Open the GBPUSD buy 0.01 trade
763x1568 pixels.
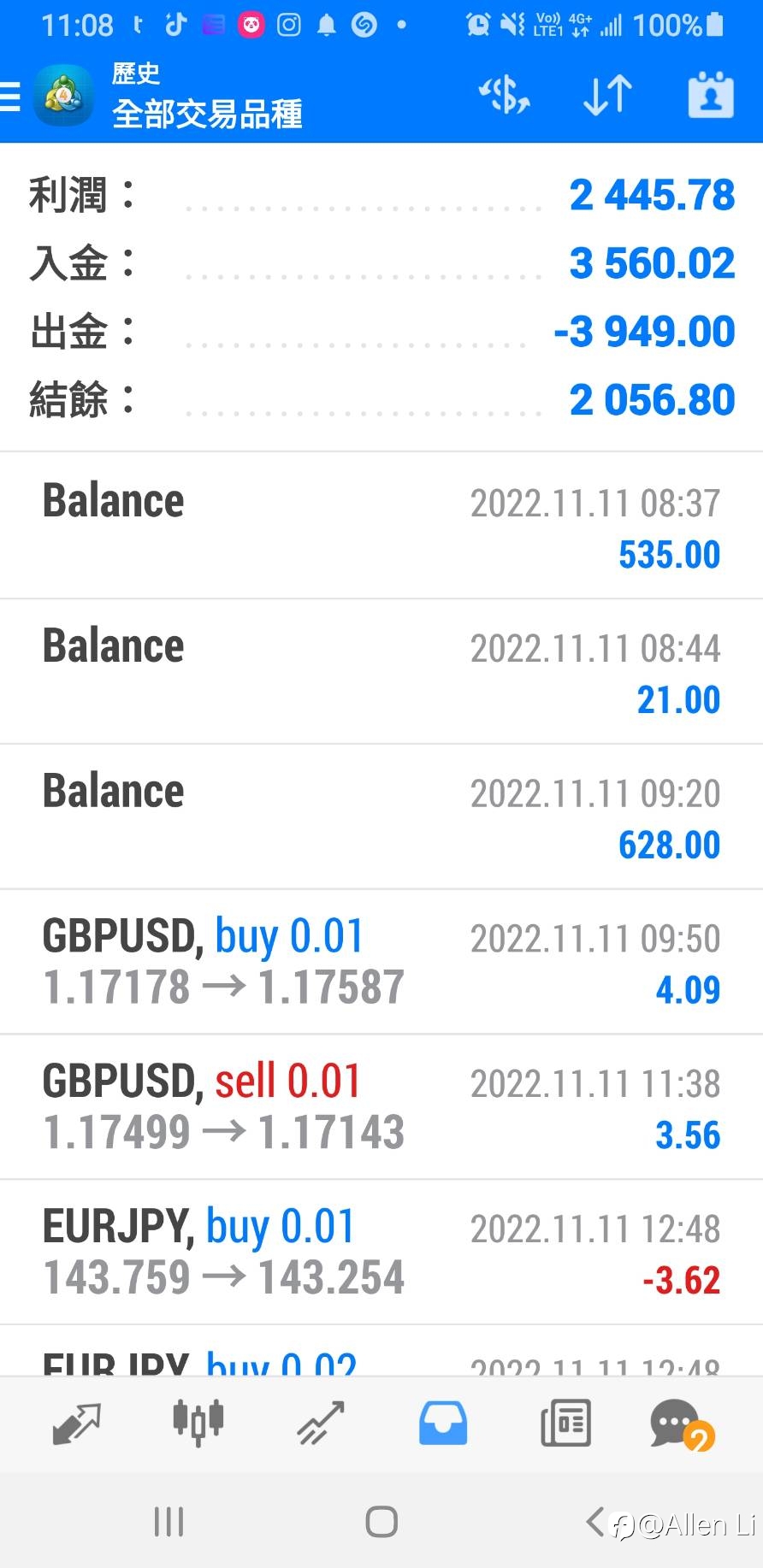point(381,962)
